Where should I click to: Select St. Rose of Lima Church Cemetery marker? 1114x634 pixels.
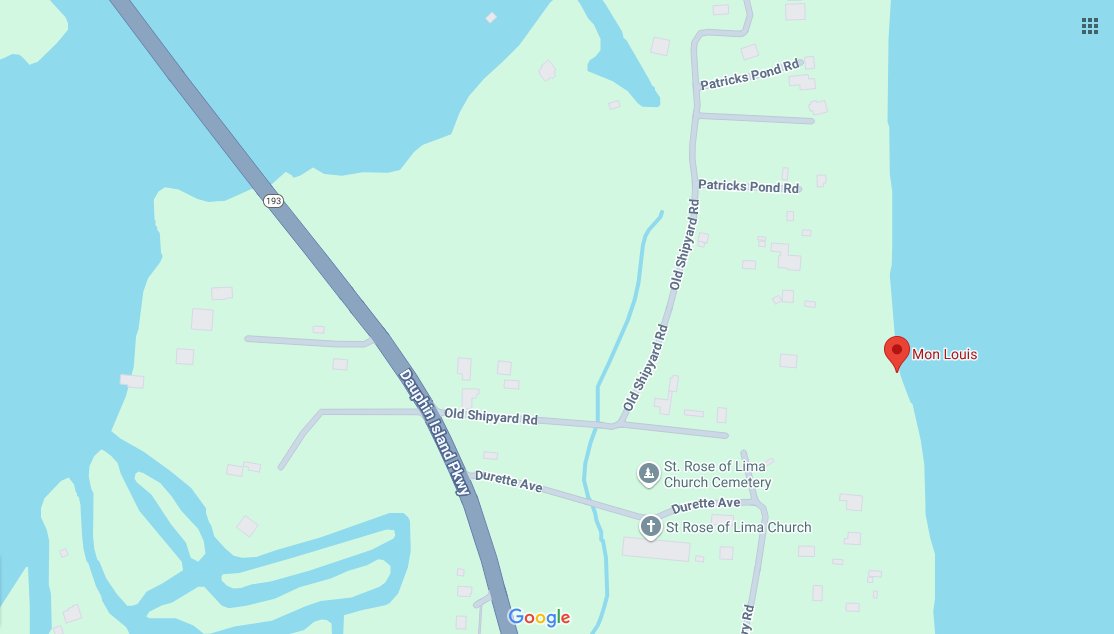[x=649, y=472]
